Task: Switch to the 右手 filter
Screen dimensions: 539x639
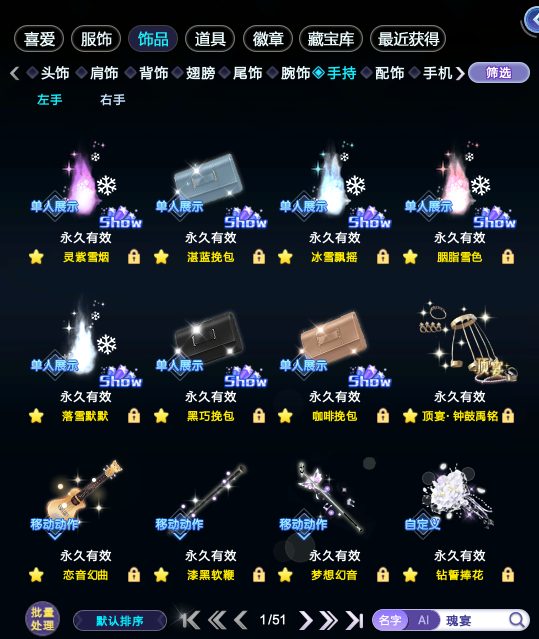Action: [x=113, y=100]
